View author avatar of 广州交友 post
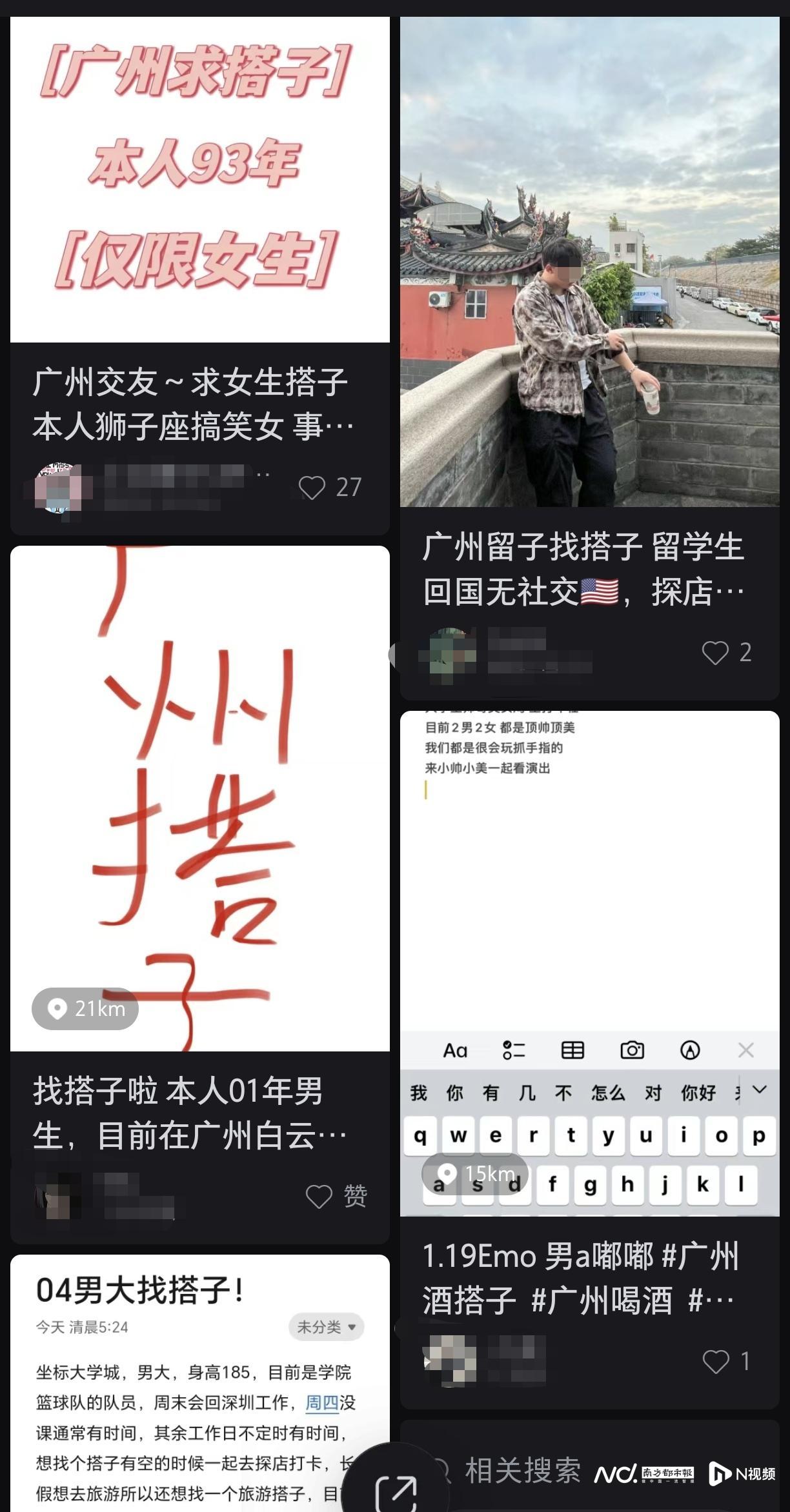Screen dimensions: 790x1512 [x=58, y=488]
